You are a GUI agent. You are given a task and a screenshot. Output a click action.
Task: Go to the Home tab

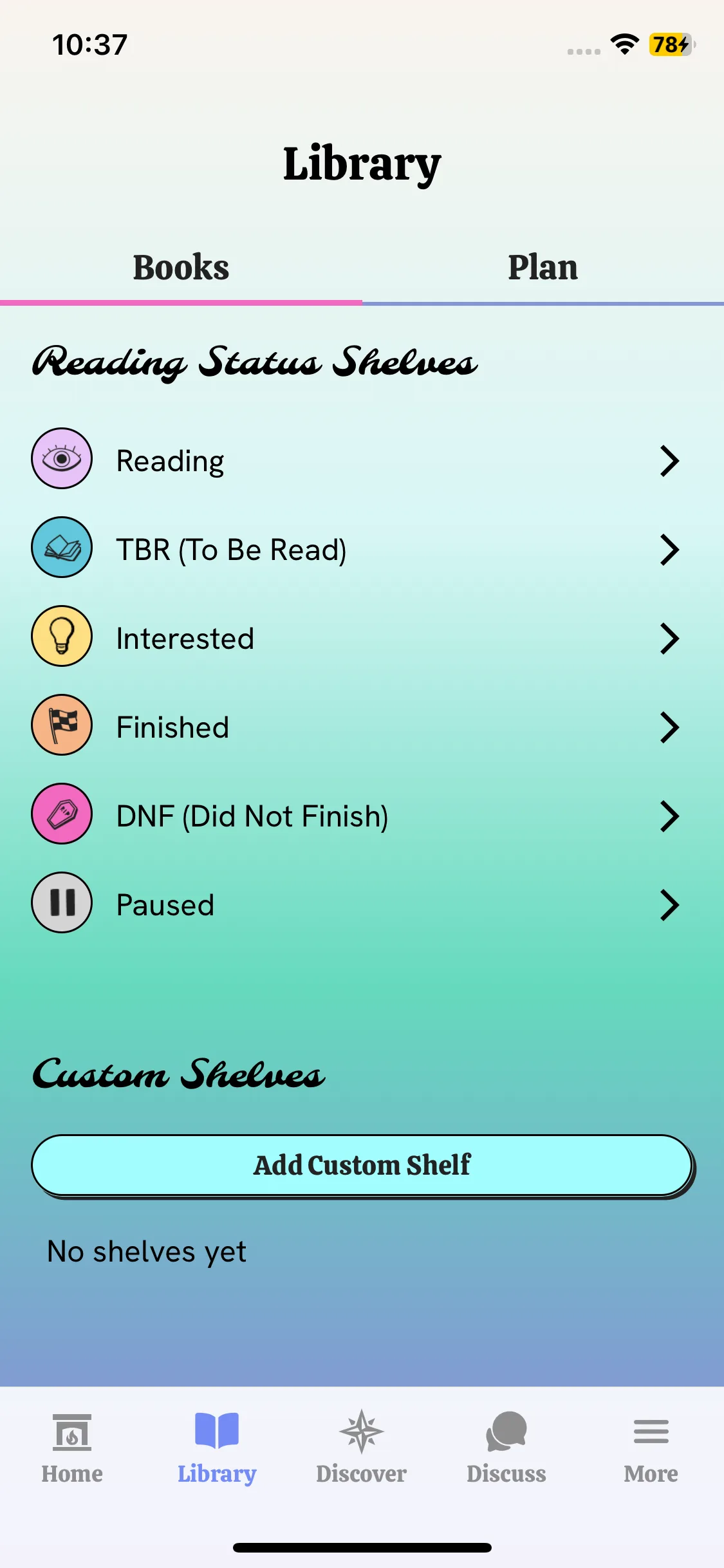[72, 1444]
